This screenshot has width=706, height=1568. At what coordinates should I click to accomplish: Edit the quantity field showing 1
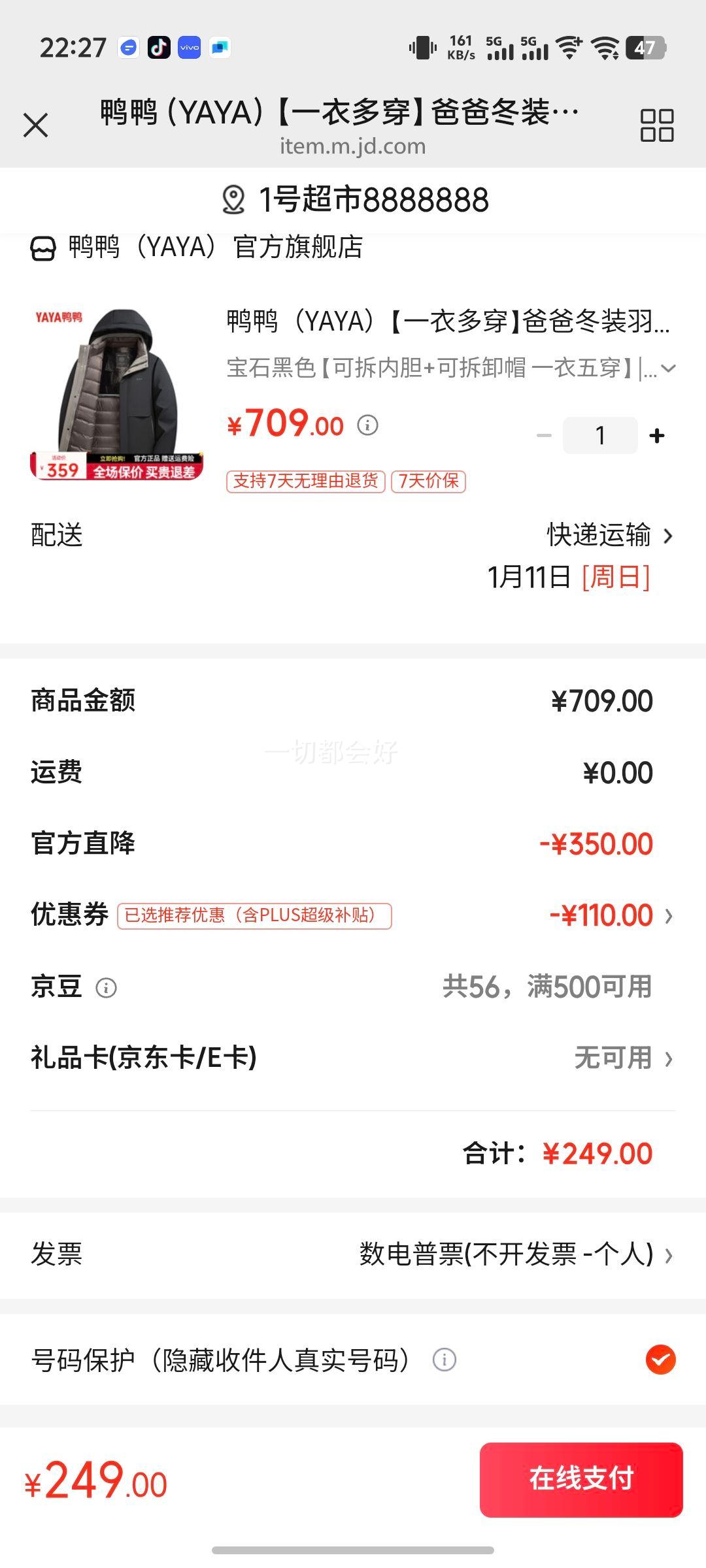click(x=600, y=435)
